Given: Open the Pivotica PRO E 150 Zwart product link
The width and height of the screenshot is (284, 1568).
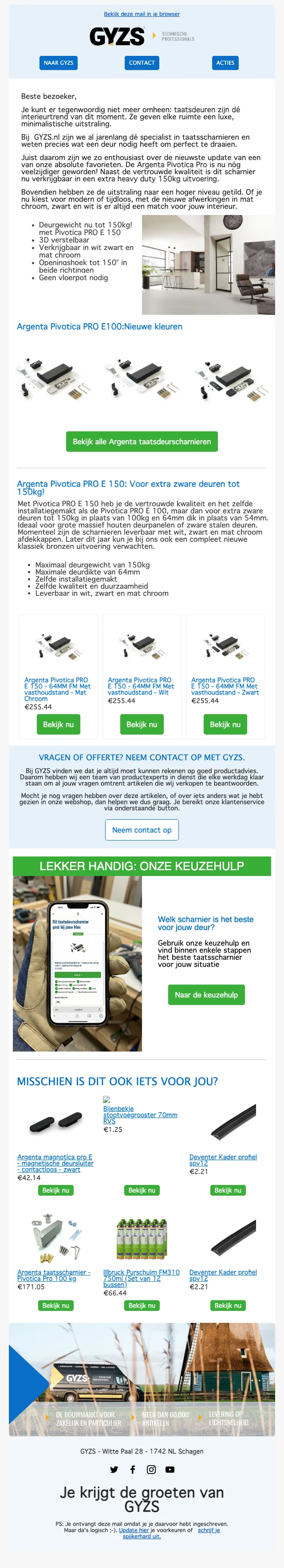Looking at the screenshot, I should (224, 686).
